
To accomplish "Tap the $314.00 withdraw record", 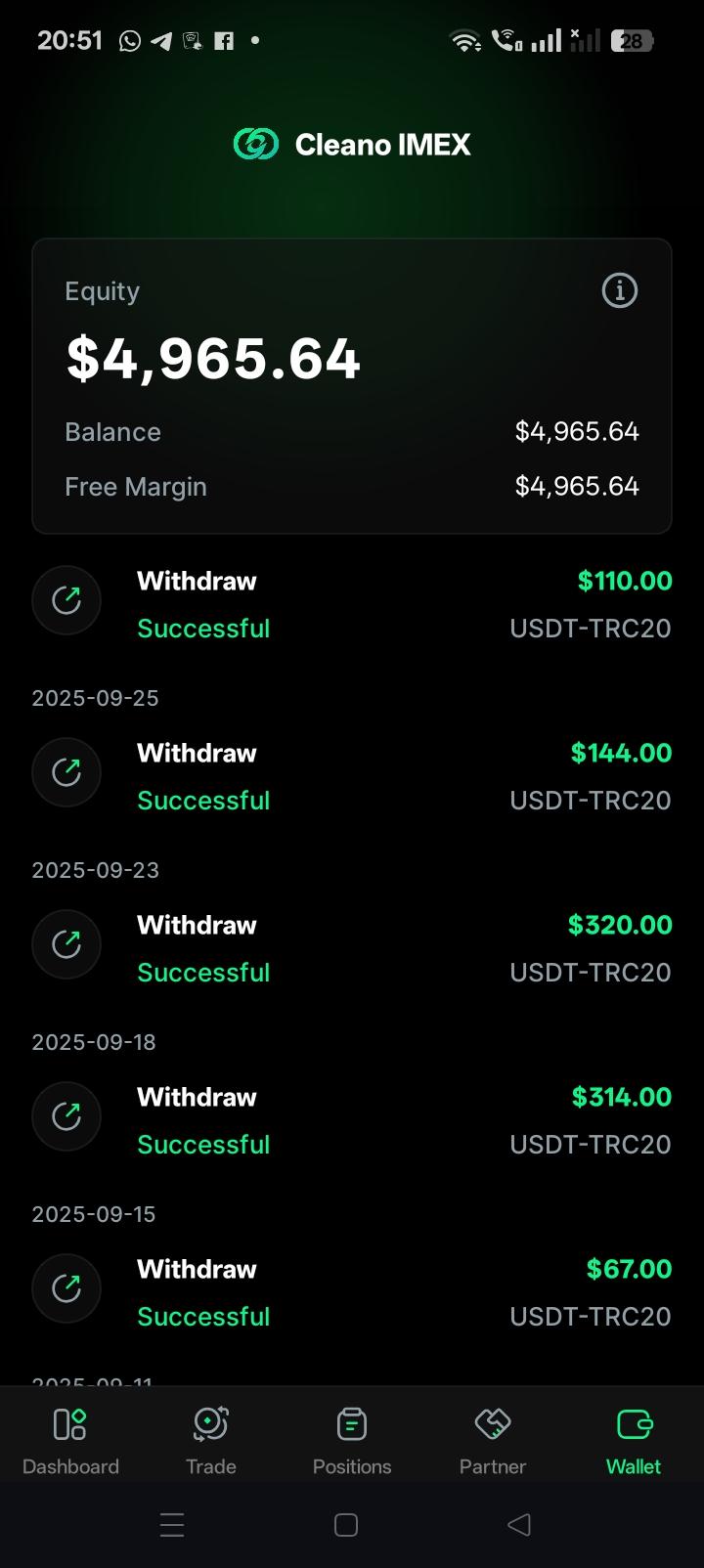I will pyautogui.click(x=352, y=1119).
